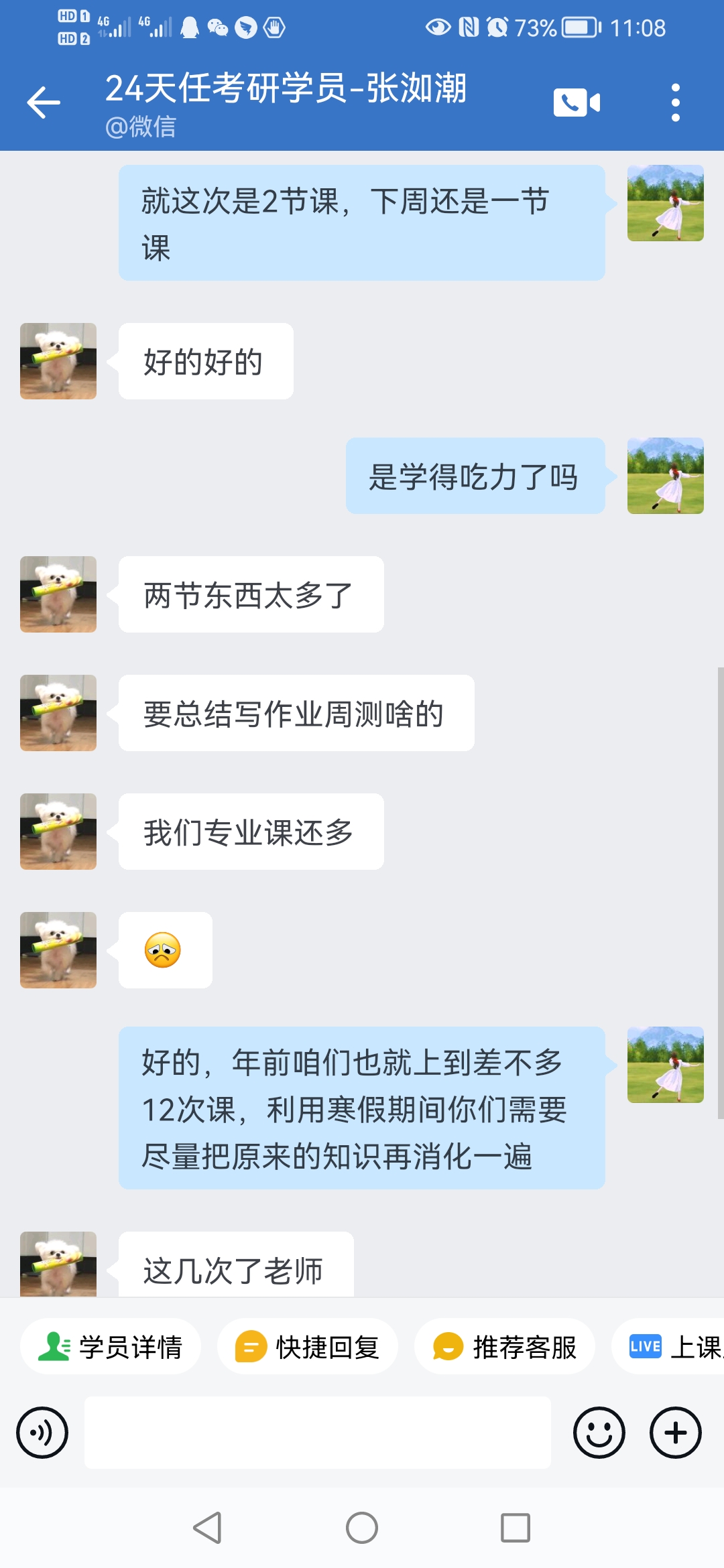Tap the LIVE 上课 chip
Viewport: 724px width, 1568px height.
pyautogui.click(x=668, y=1347)
